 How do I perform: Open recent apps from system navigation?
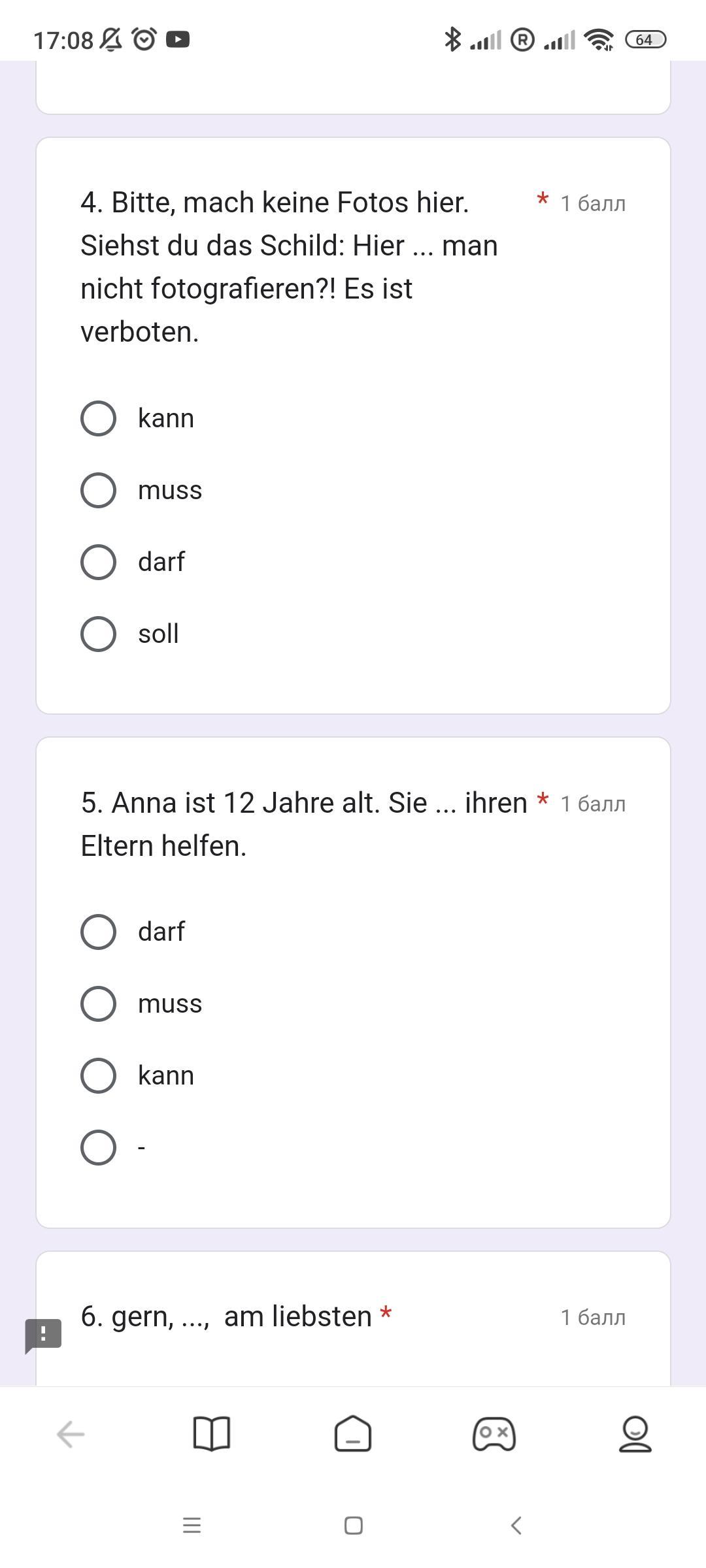(192, 1526)
